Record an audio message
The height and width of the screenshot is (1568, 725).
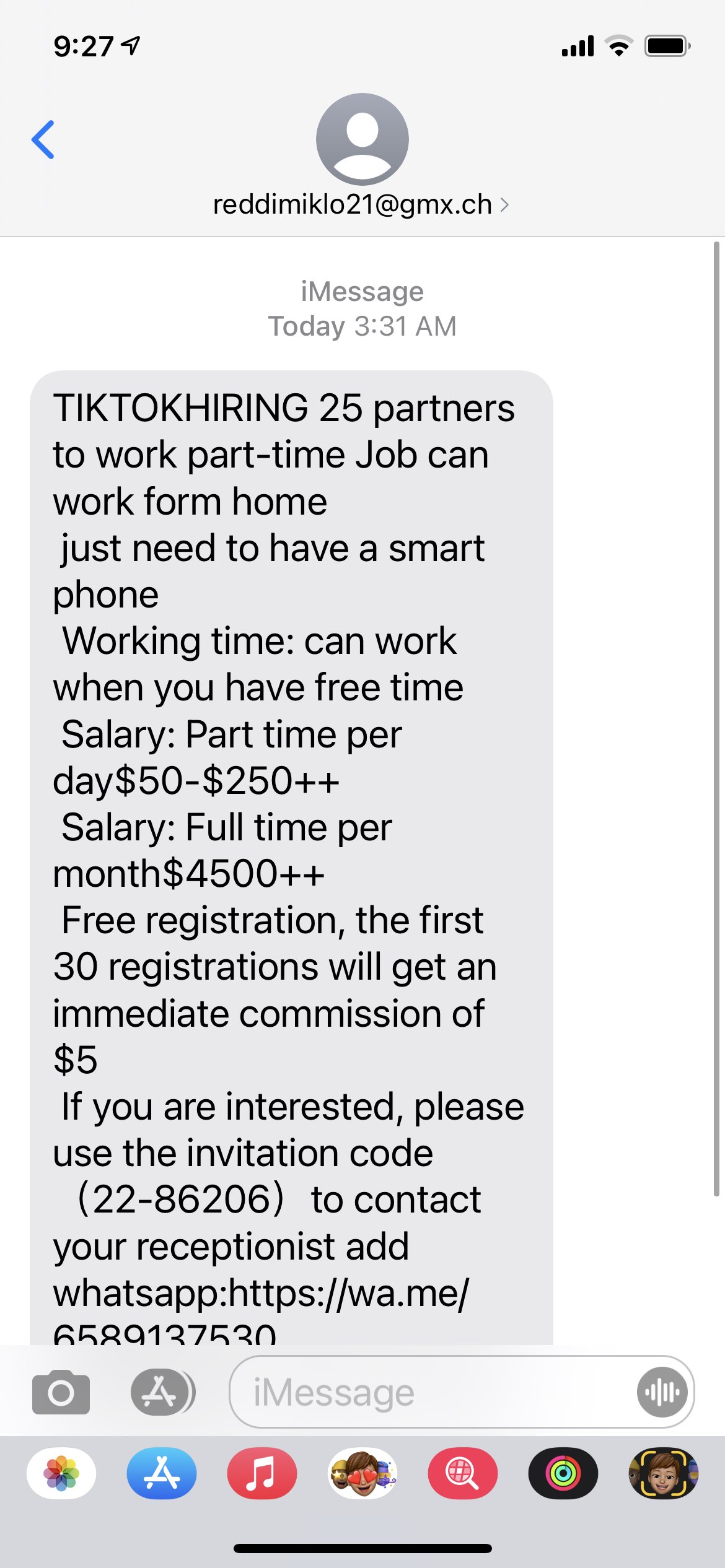tap(662, 1392)
